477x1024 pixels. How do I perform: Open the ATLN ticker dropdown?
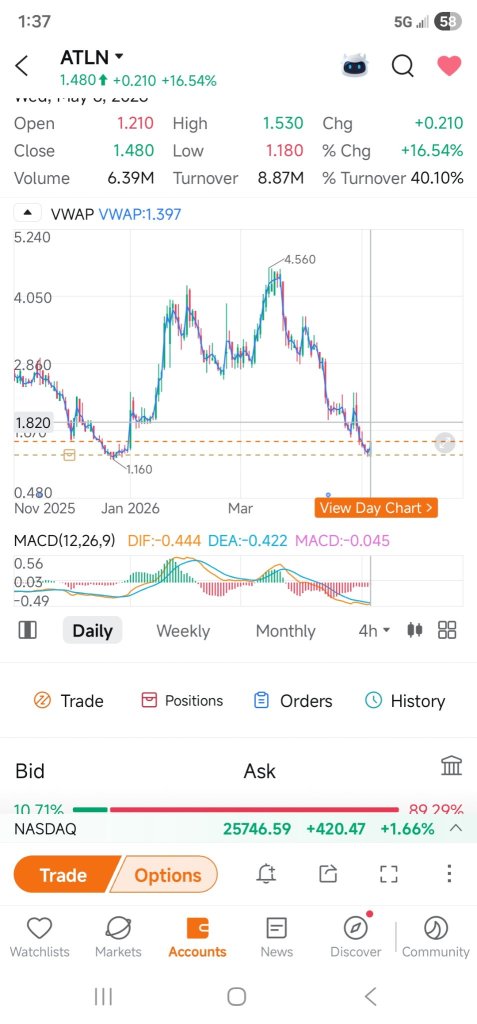pos(91,57)
